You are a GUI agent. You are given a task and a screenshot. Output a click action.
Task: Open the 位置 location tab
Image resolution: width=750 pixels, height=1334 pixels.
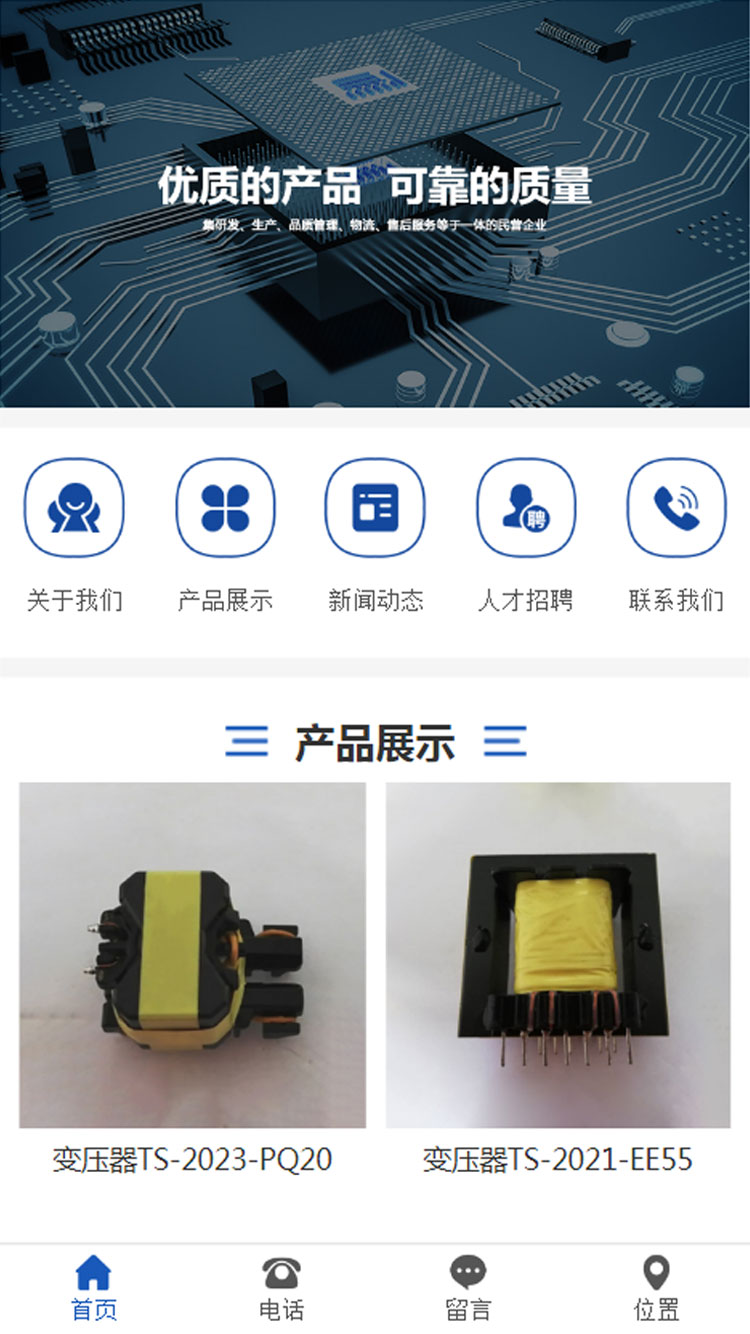click(x=656, y=1288)
